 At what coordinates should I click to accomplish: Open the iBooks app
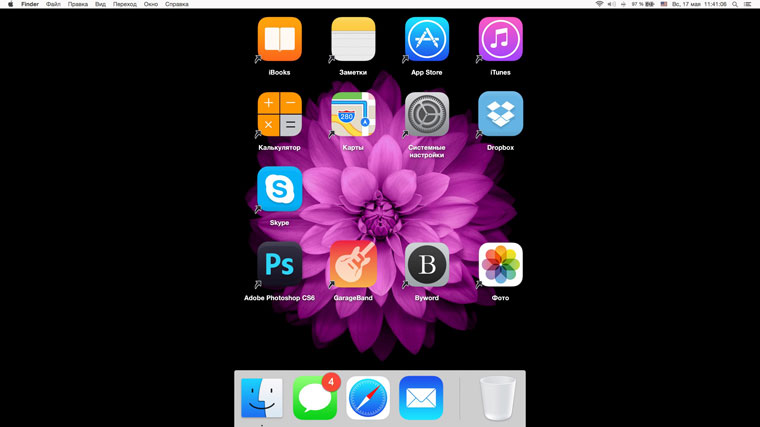click(x=279, y=40)
